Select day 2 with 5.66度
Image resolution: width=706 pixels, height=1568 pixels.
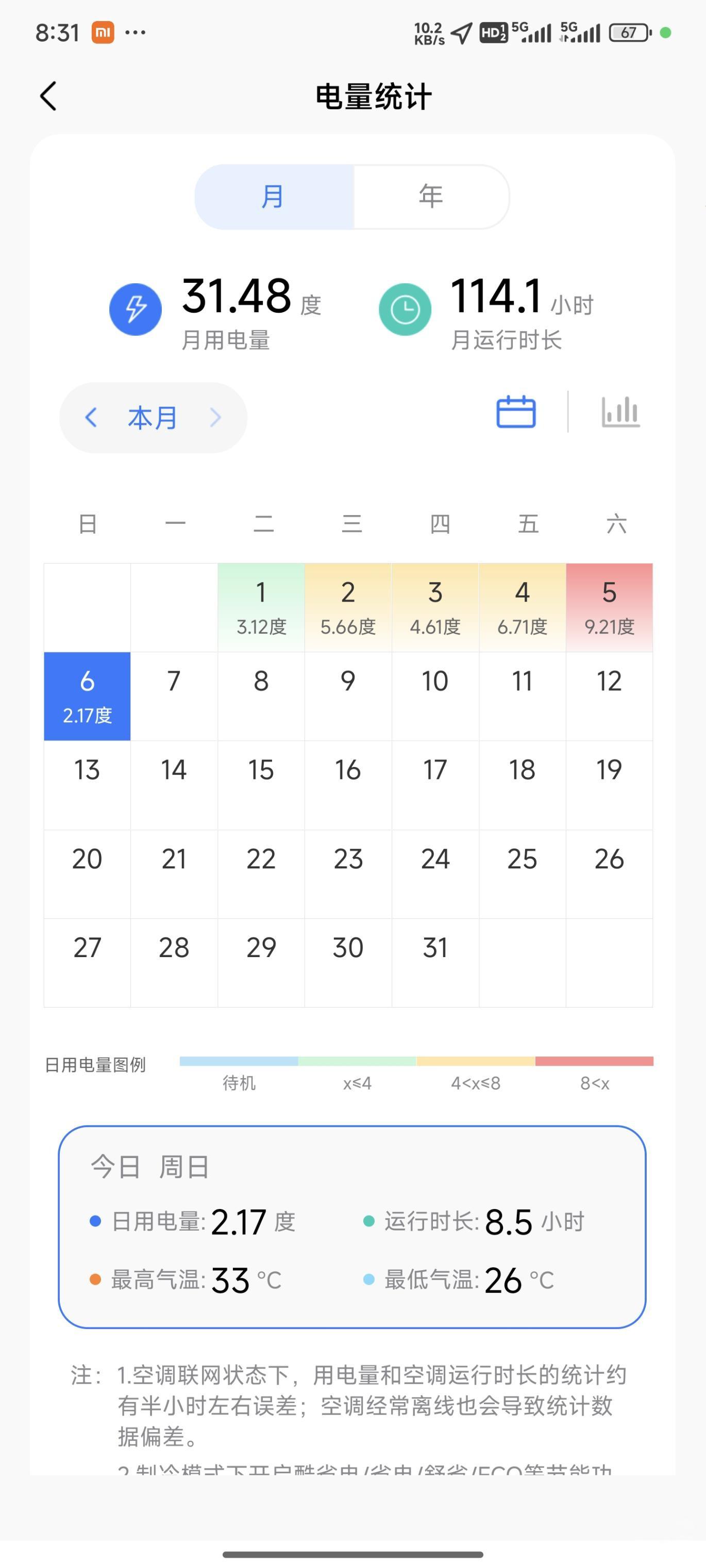[348, 607]
